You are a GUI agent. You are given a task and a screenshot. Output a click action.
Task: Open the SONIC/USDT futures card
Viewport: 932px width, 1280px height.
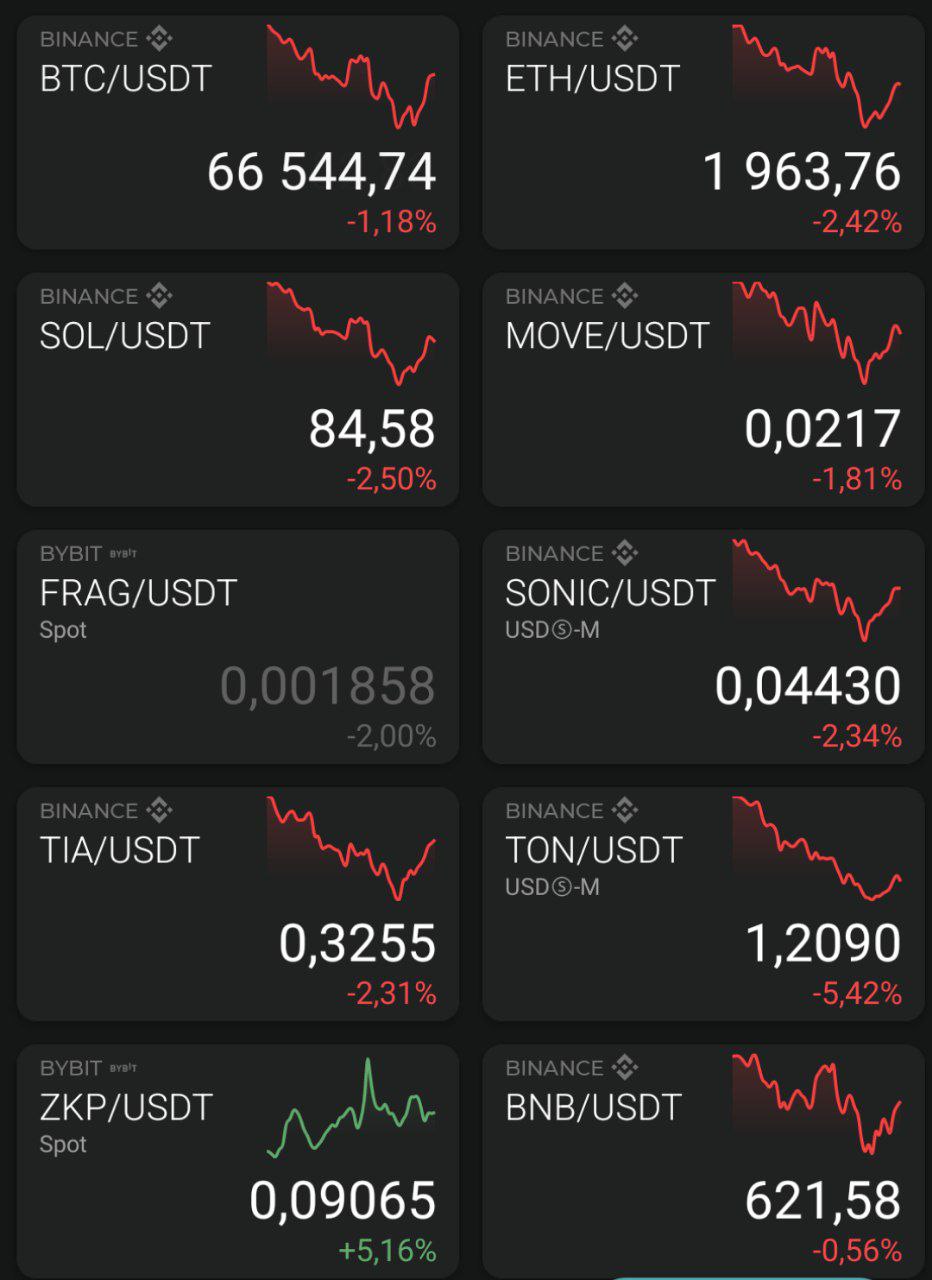(x=703, y=647)
